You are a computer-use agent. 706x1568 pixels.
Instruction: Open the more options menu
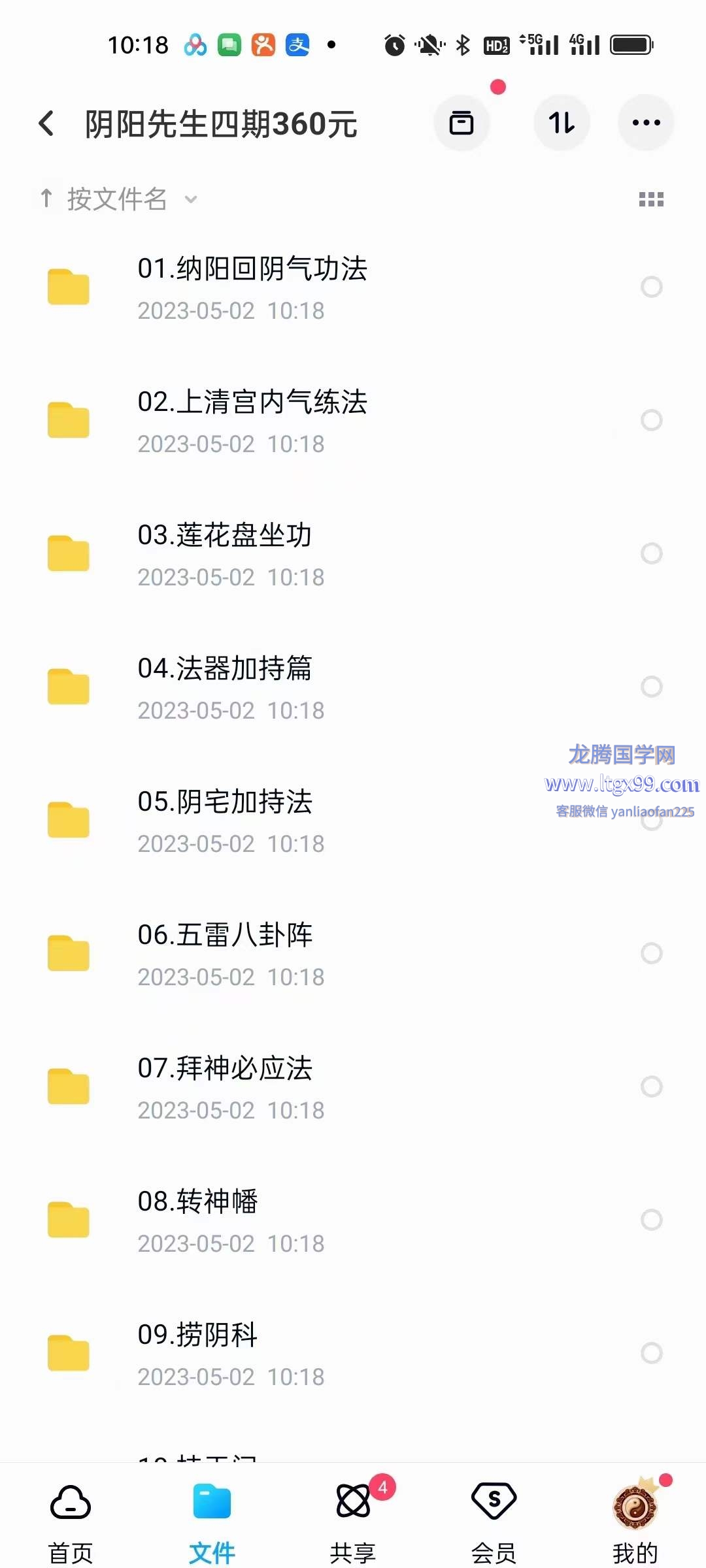(x=646, y=123)
